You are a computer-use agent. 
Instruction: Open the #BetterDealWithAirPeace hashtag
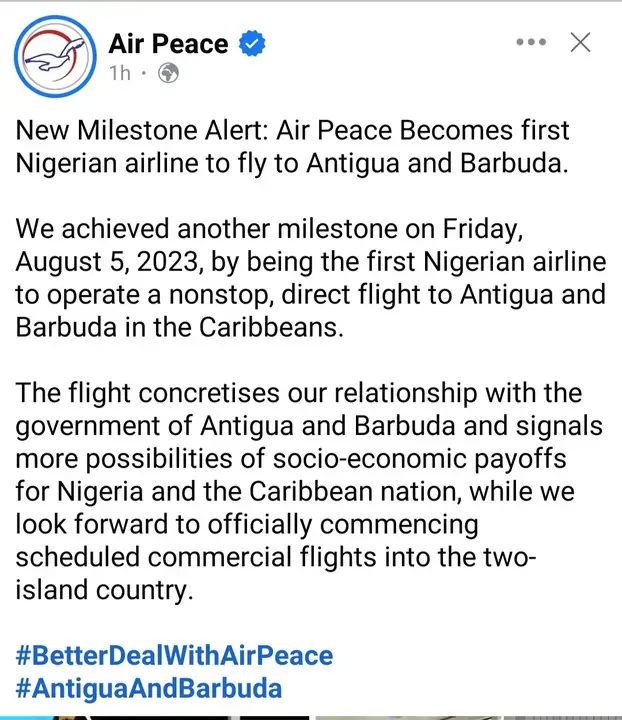[x=174, y=656]
